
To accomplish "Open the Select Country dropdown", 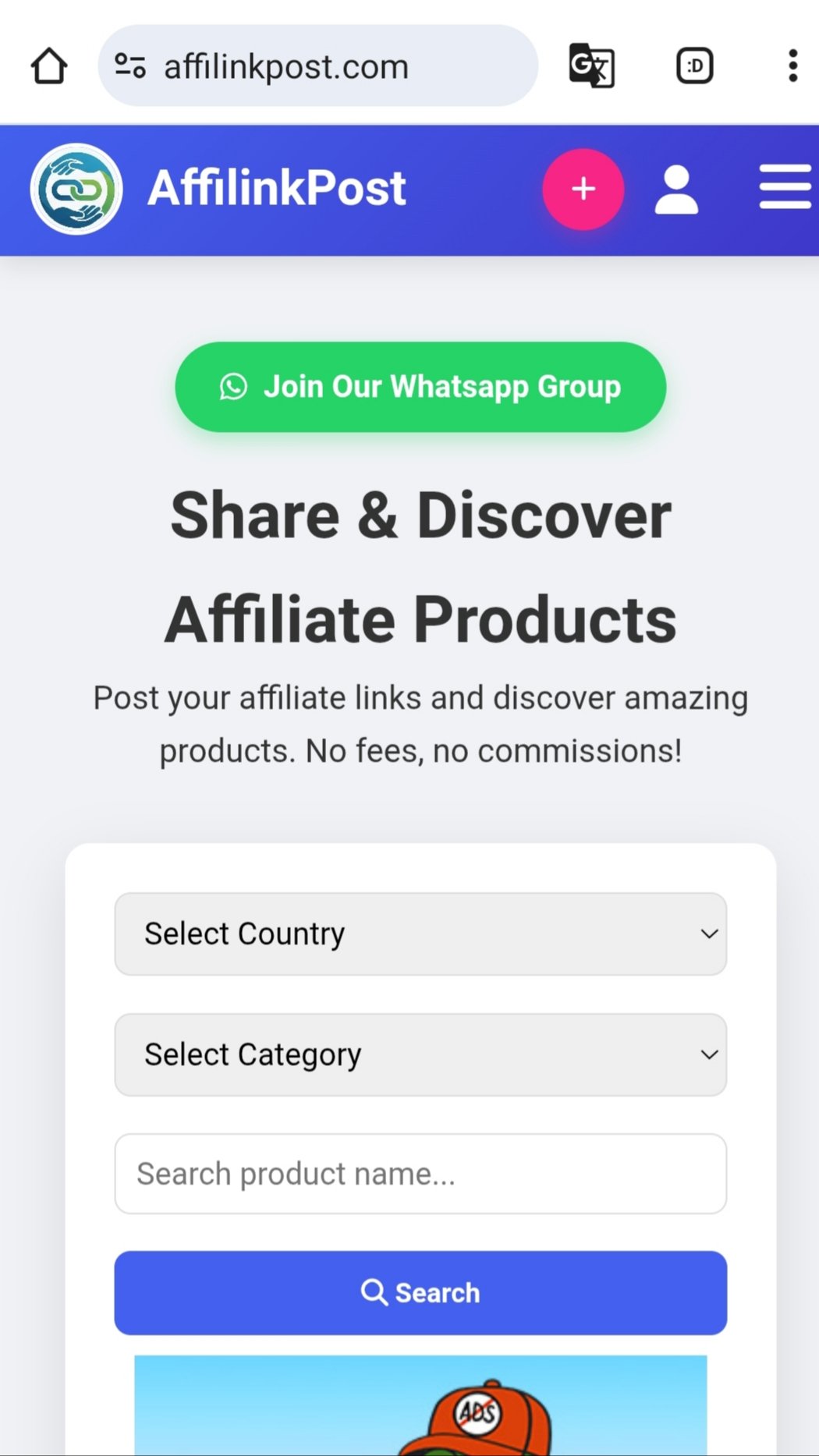I will tap(420, 933).
